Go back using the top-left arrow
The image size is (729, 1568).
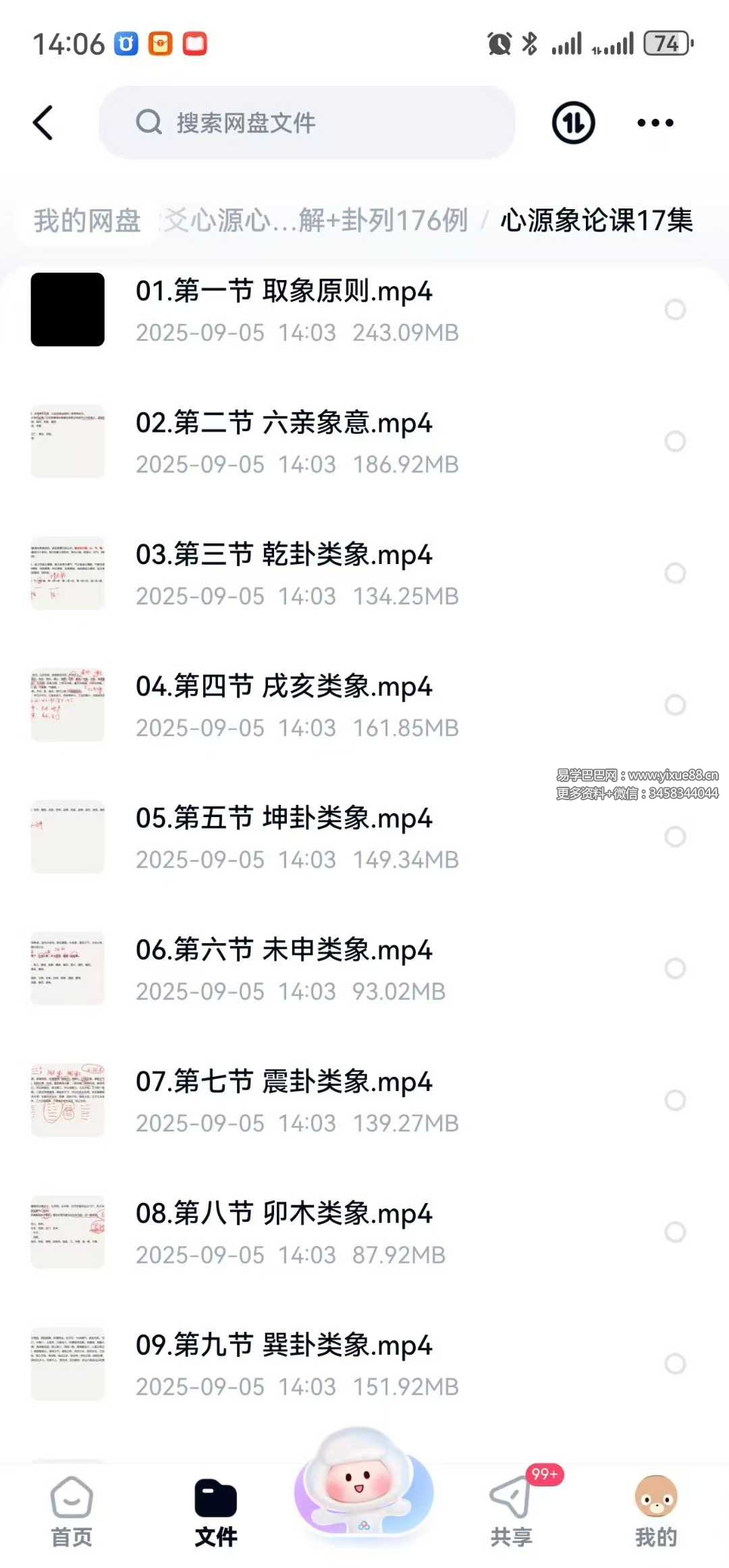[x=43, y=123]
